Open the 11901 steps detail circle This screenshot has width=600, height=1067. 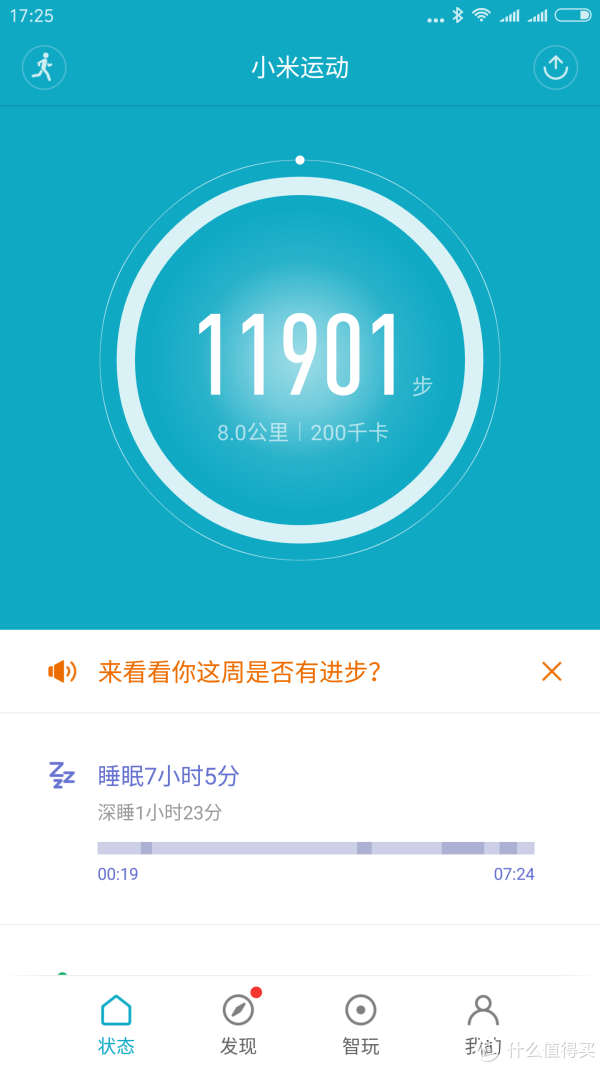[300, 359]
